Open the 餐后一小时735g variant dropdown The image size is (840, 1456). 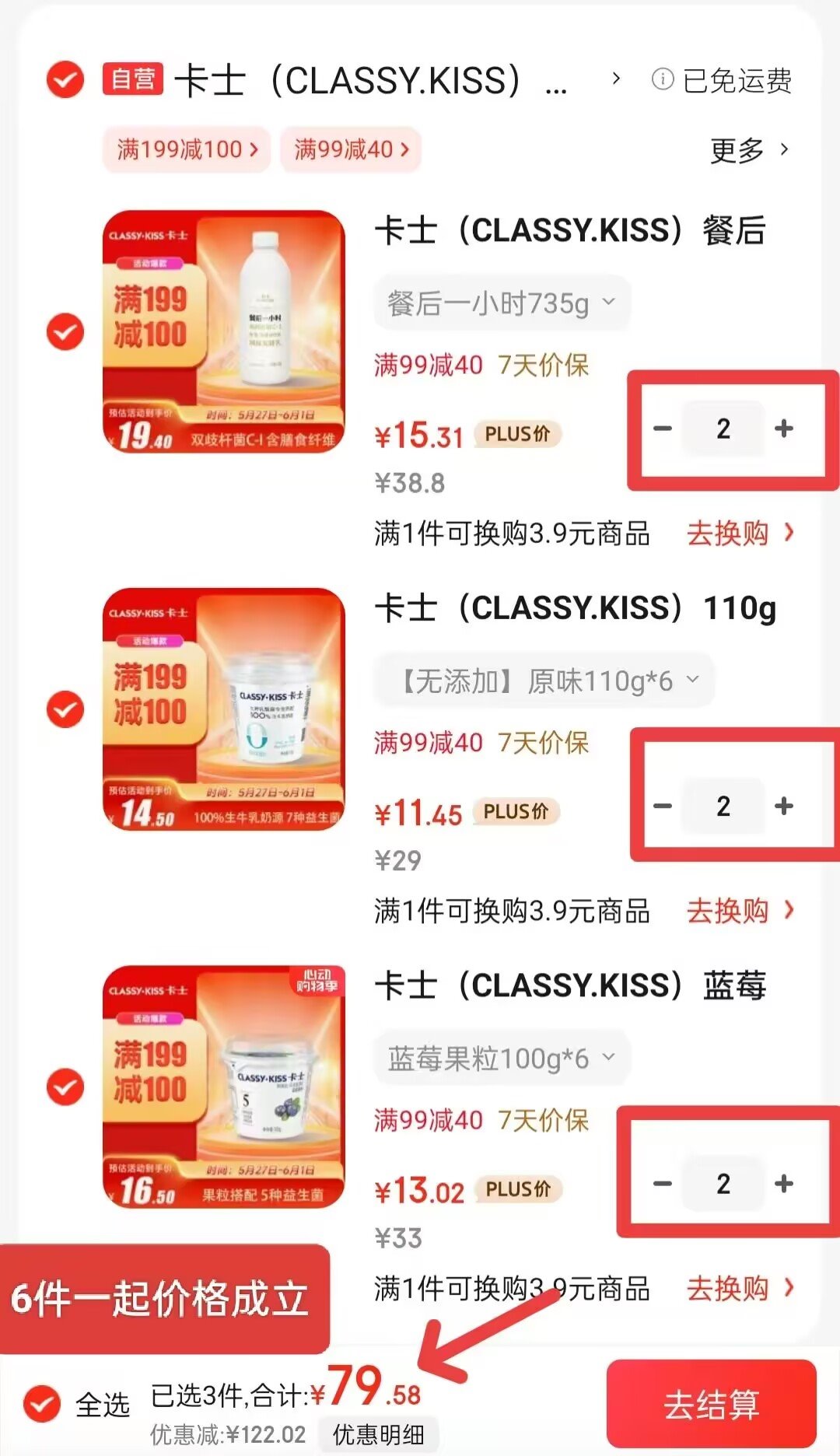(502, 303)
